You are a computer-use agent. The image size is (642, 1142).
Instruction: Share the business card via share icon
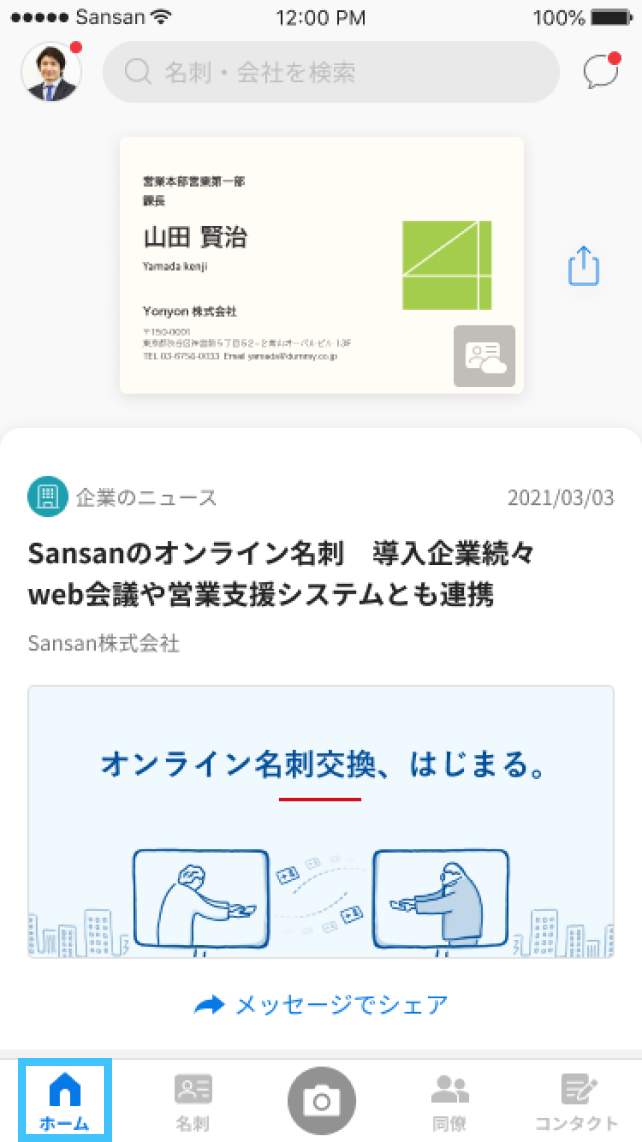tap(583, 265)
